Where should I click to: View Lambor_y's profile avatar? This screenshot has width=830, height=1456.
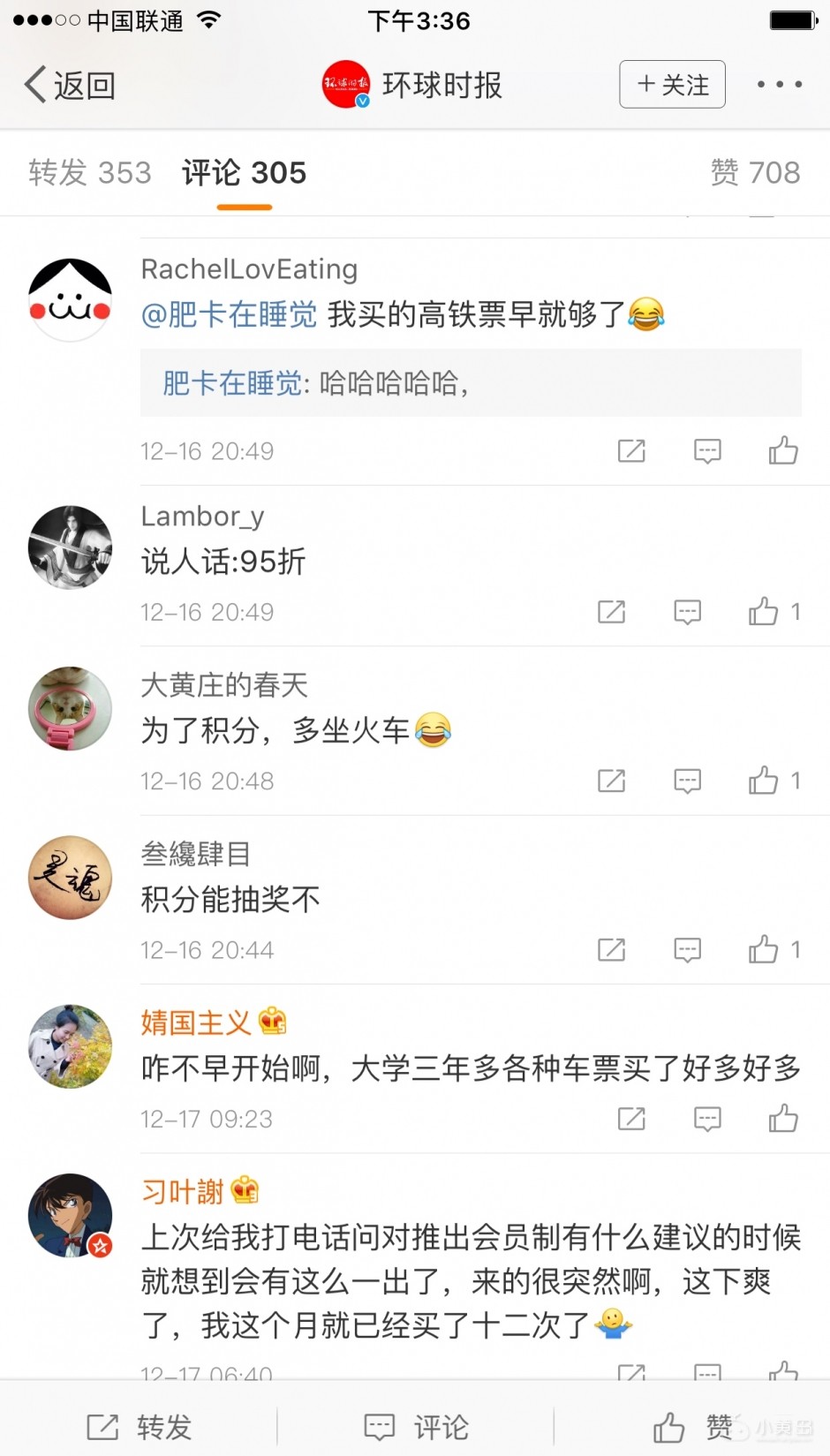tap(71, 547)
